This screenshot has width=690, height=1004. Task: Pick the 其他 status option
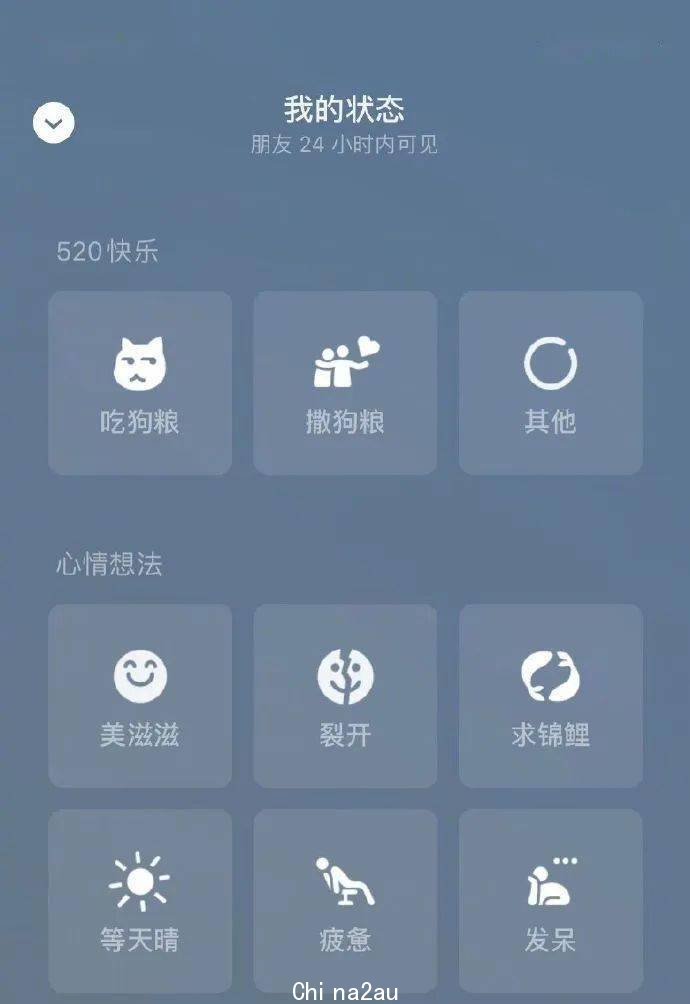pyautogui.click(x=550, y=383)
